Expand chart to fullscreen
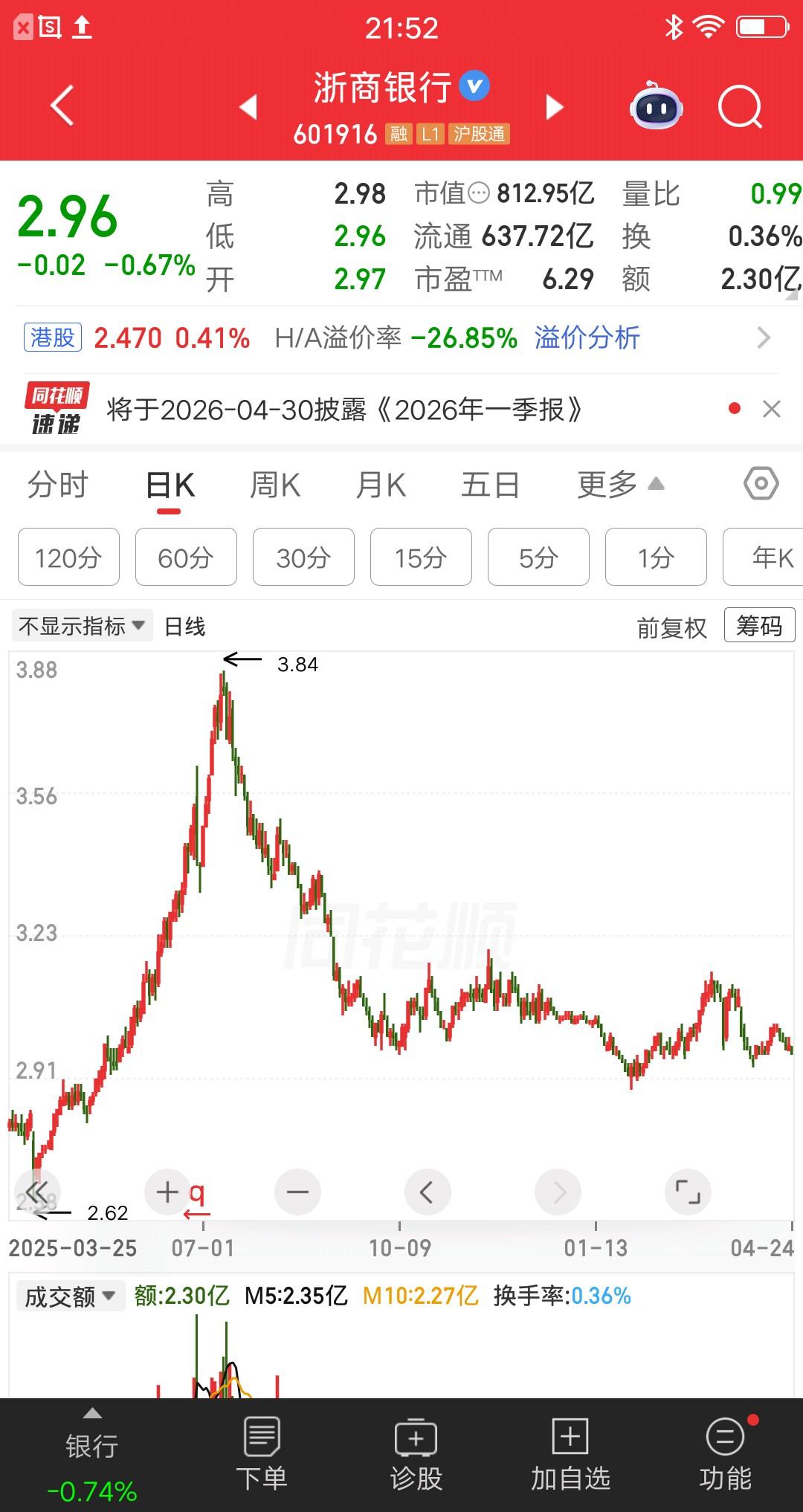 (x=688, y=1192)
